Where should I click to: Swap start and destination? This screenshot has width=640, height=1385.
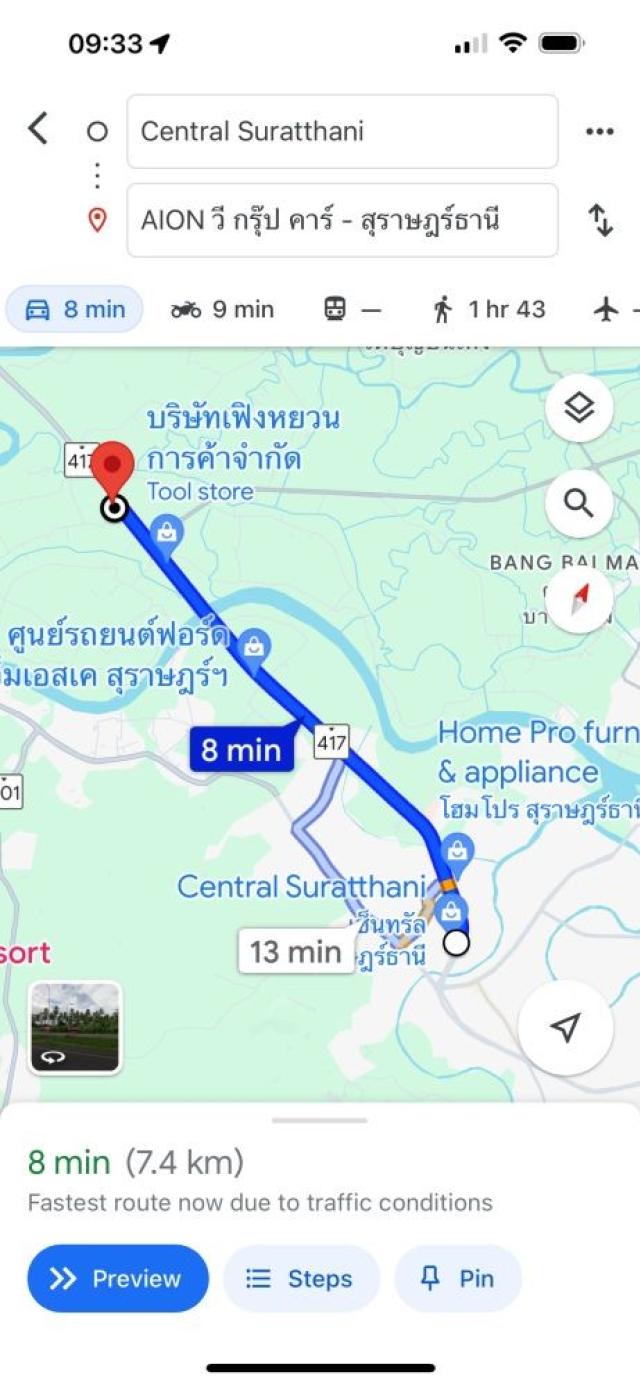tap(600, 220)
